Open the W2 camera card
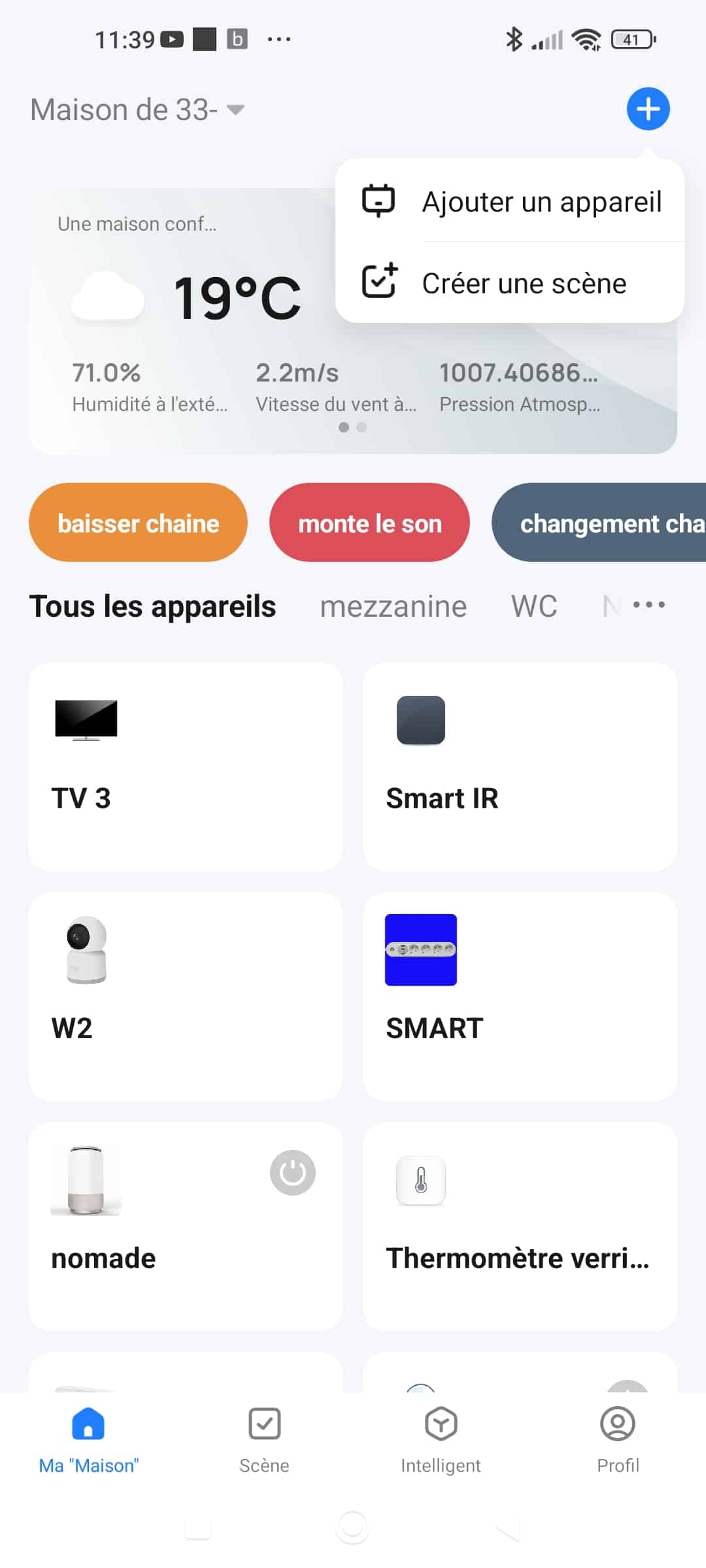Screen dimensions: 706x1568 click(x=186, y=996)
